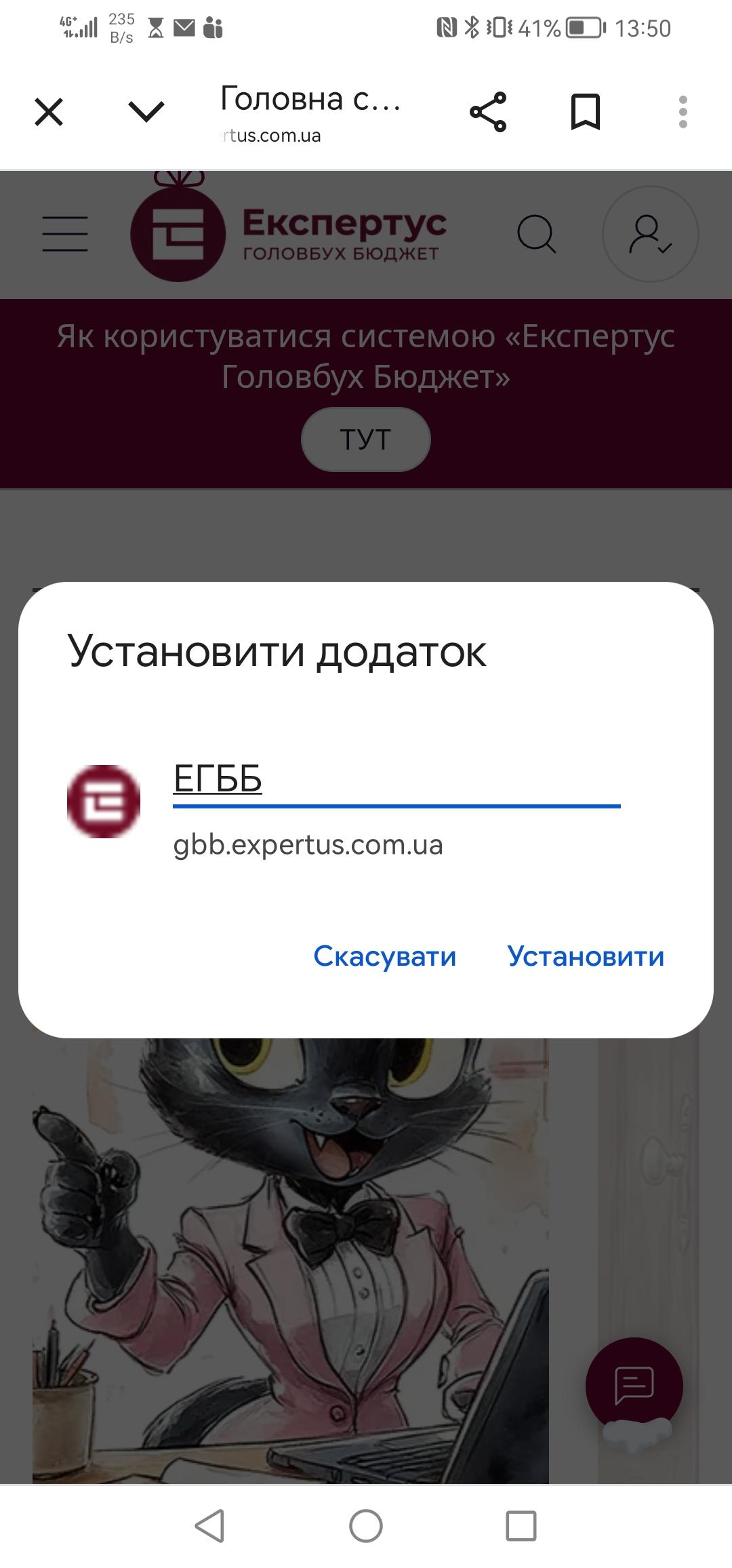The image size is (732, 1568).
Task: Go back with the system navigation button
Action: tap(209, 1527)
